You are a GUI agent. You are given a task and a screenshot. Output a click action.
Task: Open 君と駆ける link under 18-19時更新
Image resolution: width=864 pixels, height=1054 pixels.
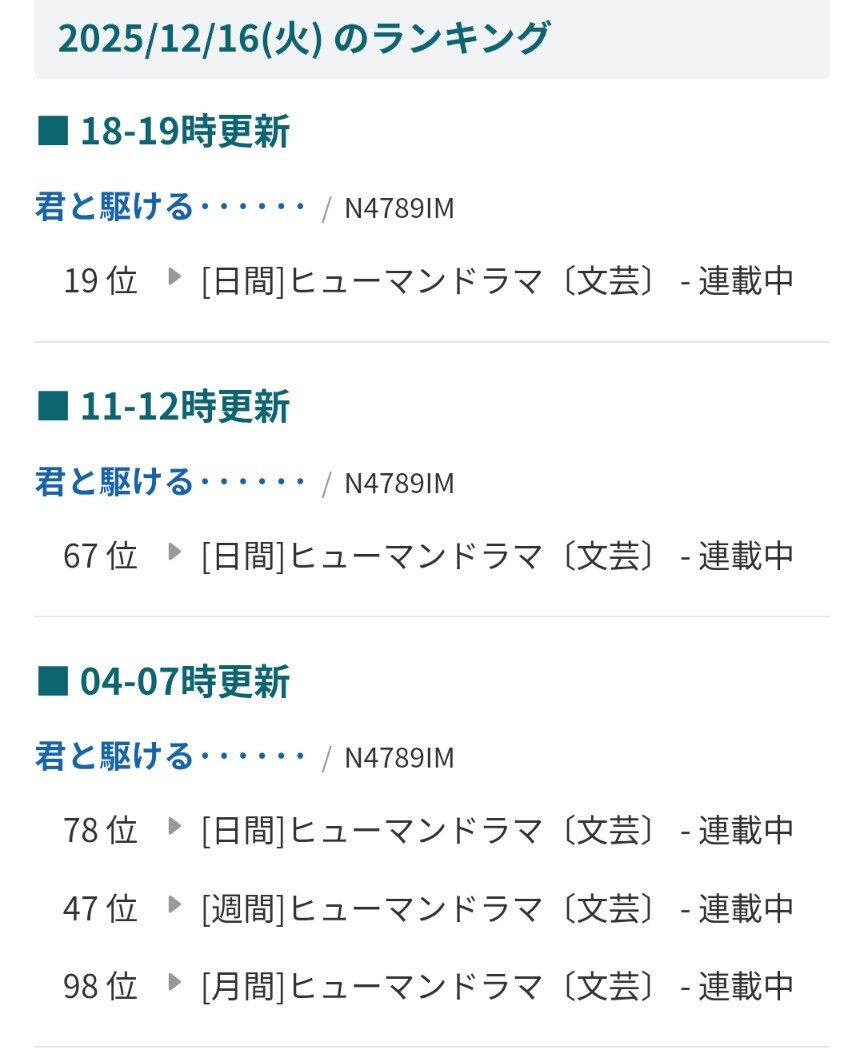(x=170, y=208)
